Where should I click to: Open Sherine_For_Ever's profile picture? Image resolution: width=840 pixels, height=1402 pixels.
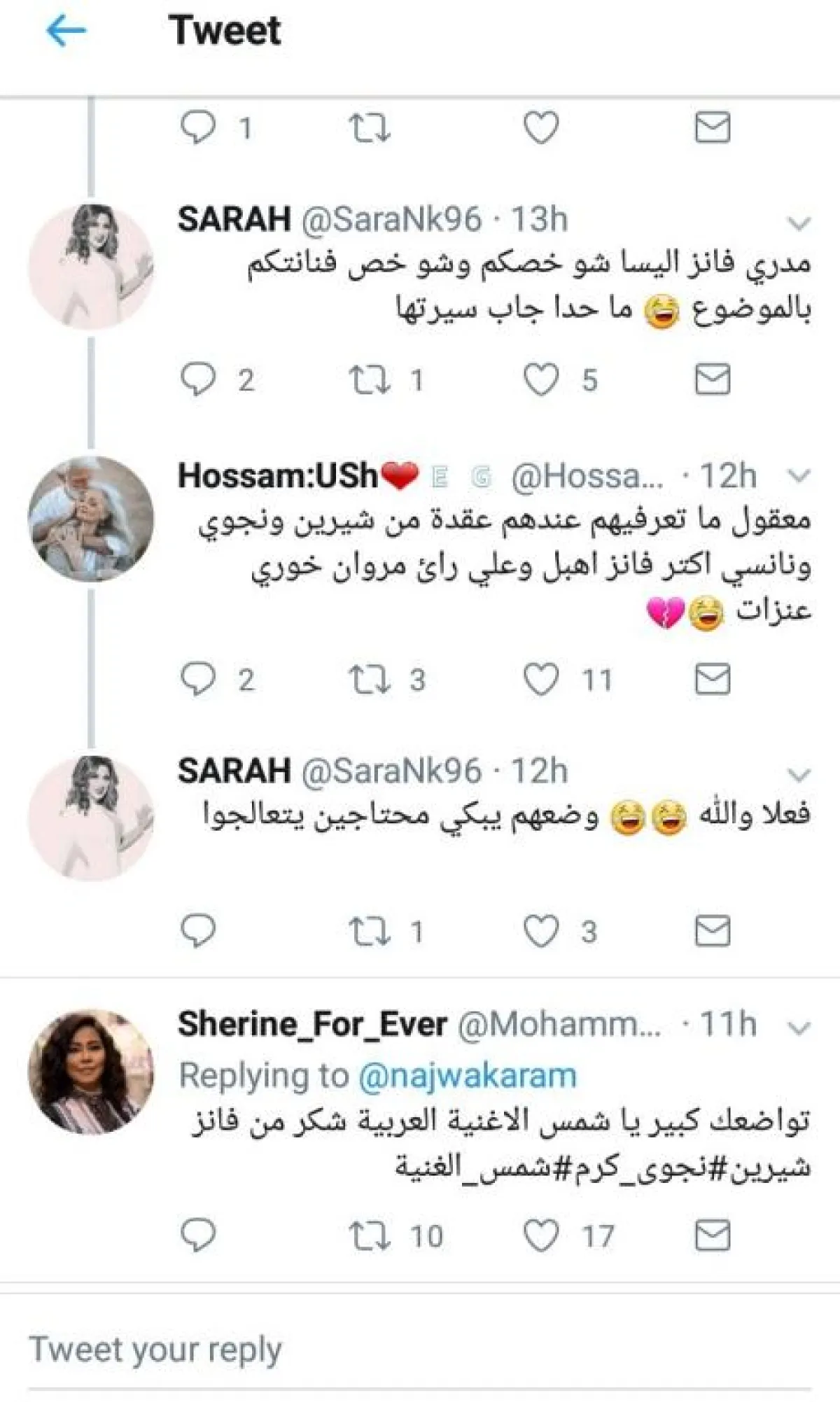[90, 1072]
